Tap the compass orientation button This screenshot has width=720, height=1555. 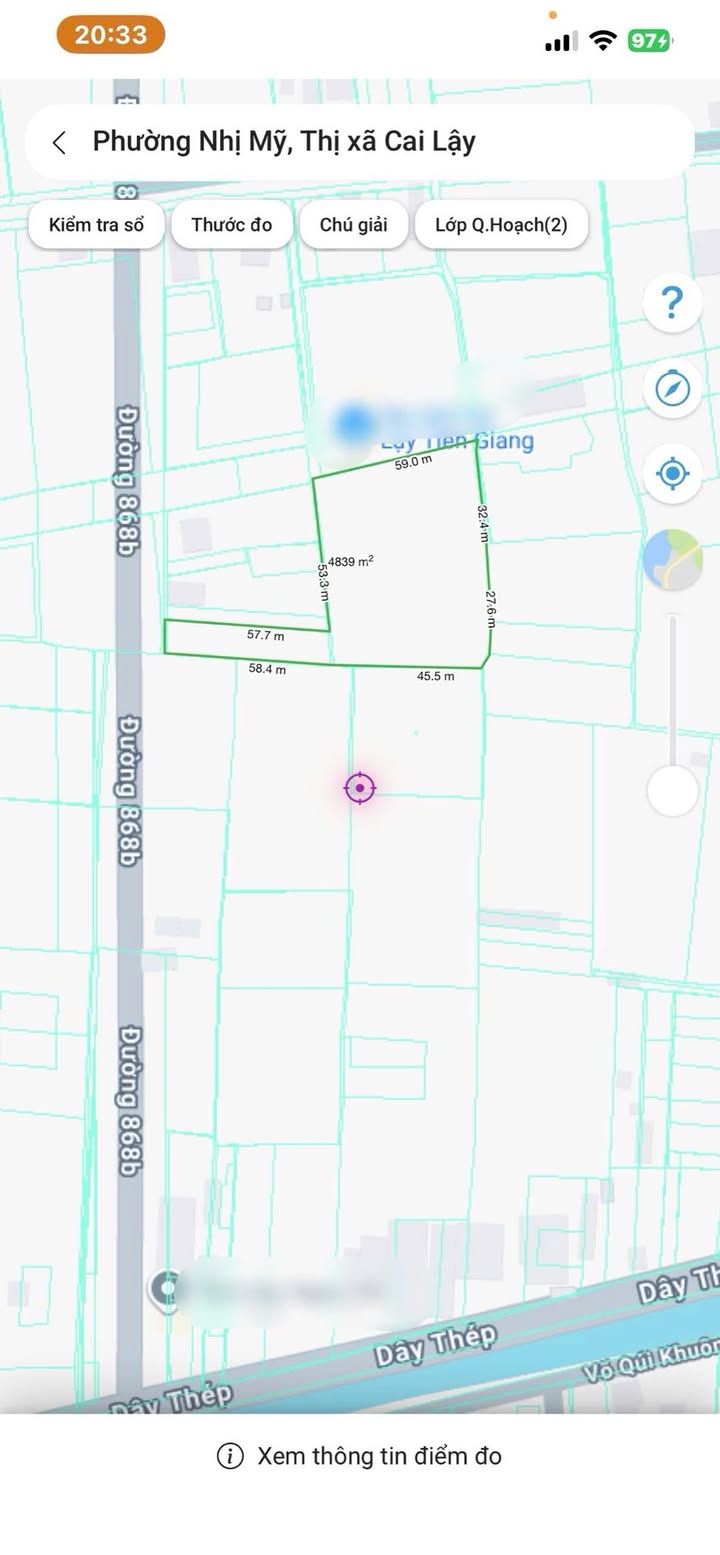672,388
